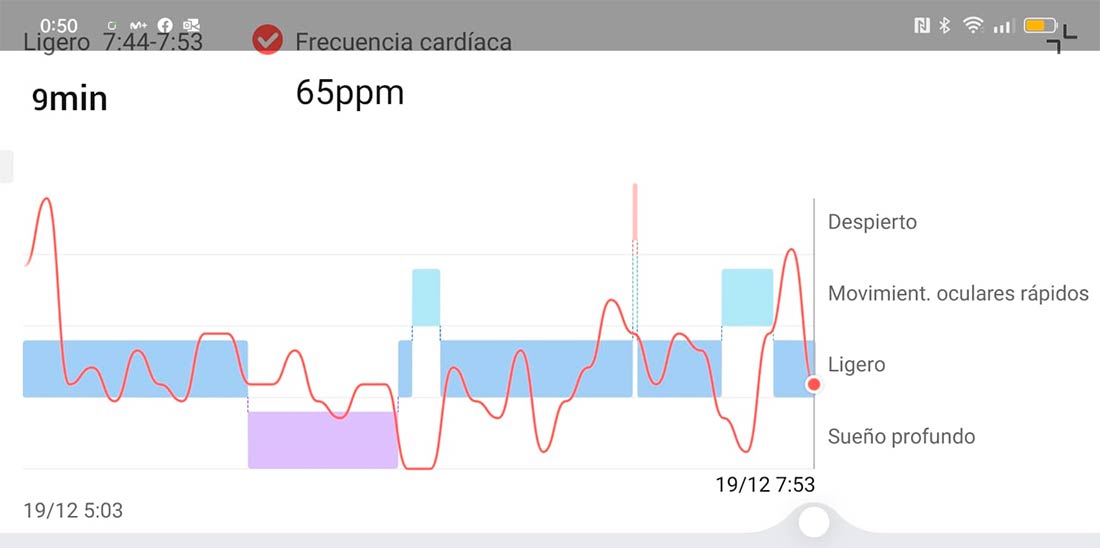Tap the timeline slider handle
Screen dimensions: 1100x548
pos(815,521)
